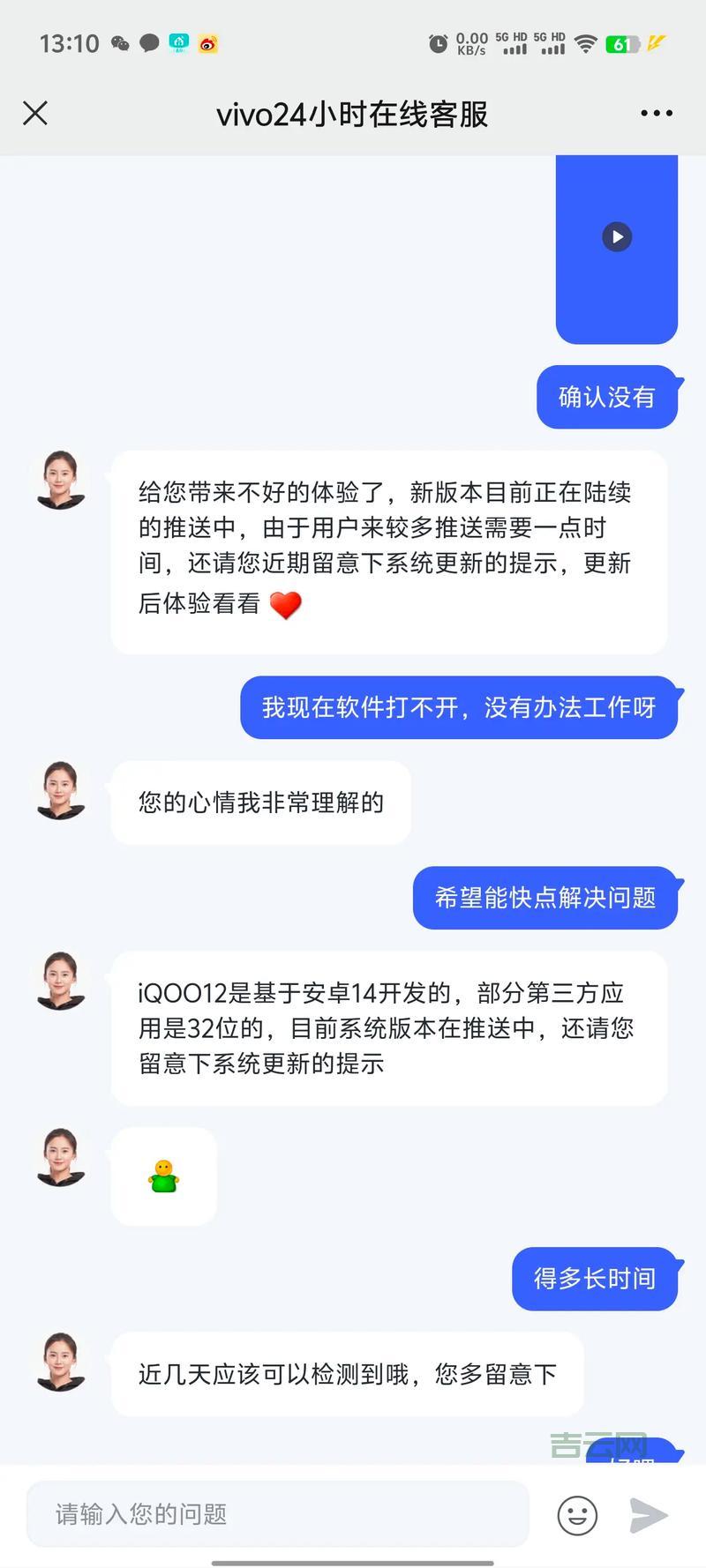This screenshot has width=706, height=1568.
Task: Tap the alarm clock icon in the status bar
Action: tap(437, 41)
